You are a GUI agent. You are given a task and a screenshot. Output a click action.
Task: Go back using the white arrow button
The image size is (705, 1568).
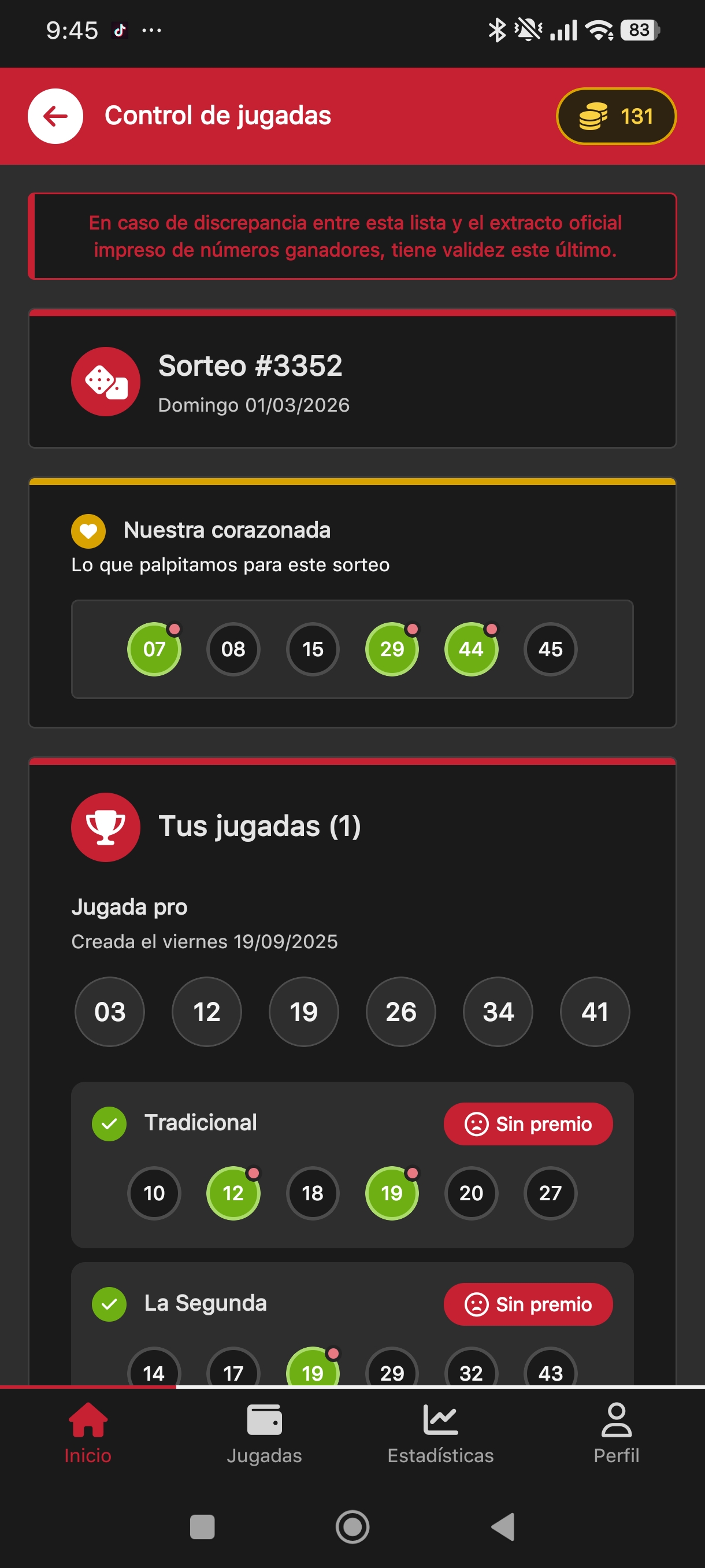[x=55, y=116]
